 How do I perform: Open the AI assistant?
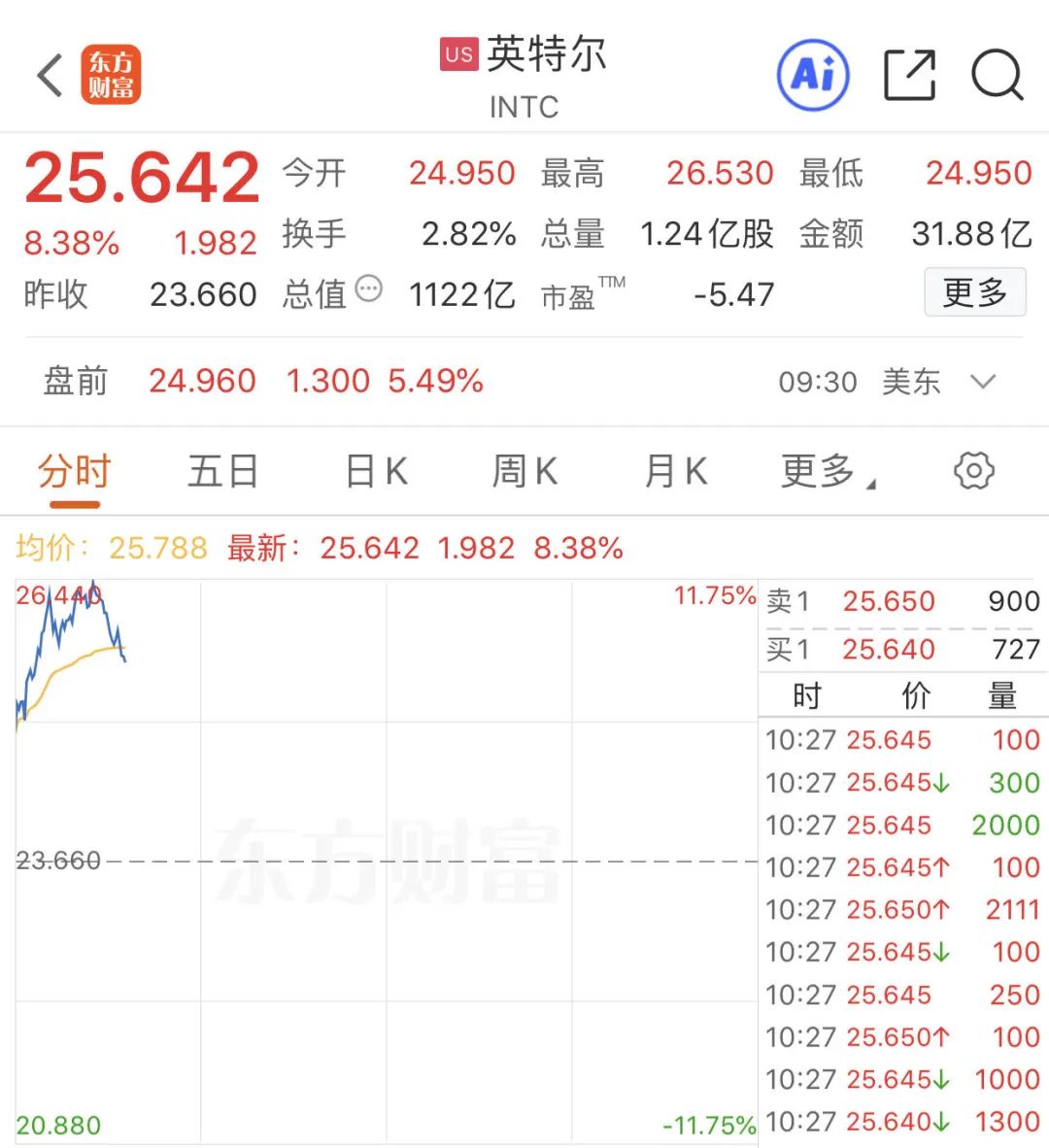pos(813,75)
